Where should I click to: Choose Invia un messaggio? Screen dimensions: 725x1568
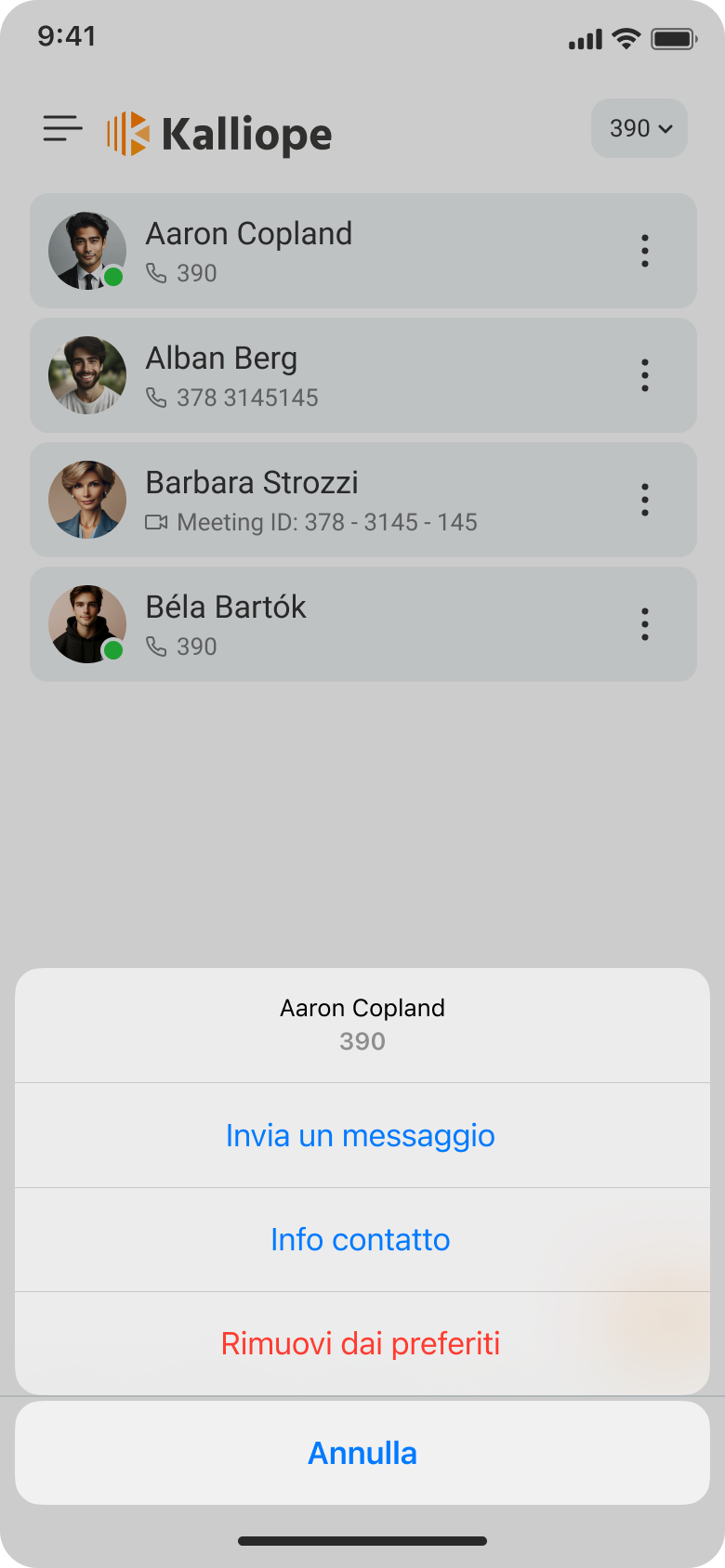click(x=361, y=1135)
